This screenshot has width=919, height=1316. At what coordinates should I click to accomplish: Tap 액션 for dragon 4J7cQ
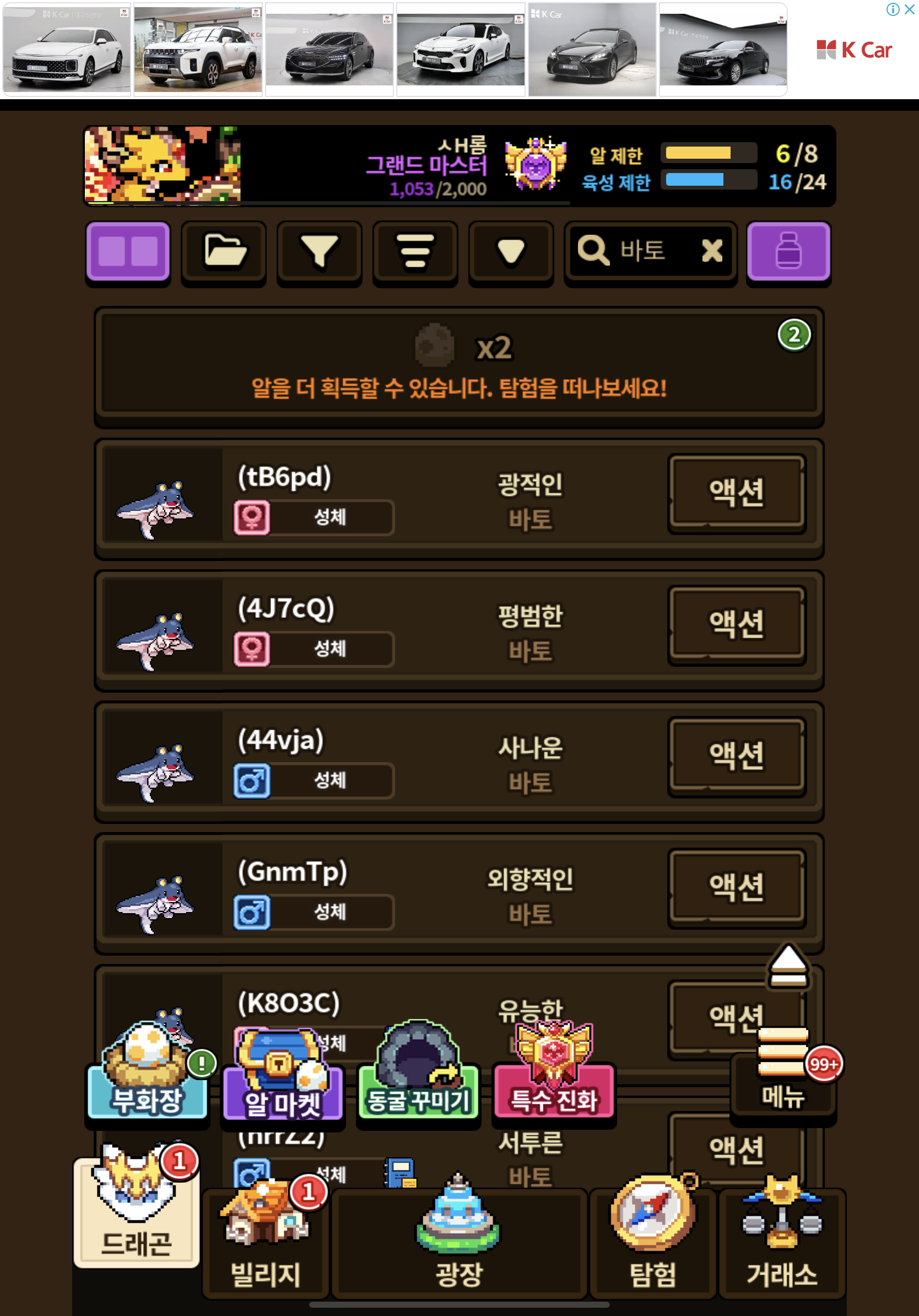[737, 625]
